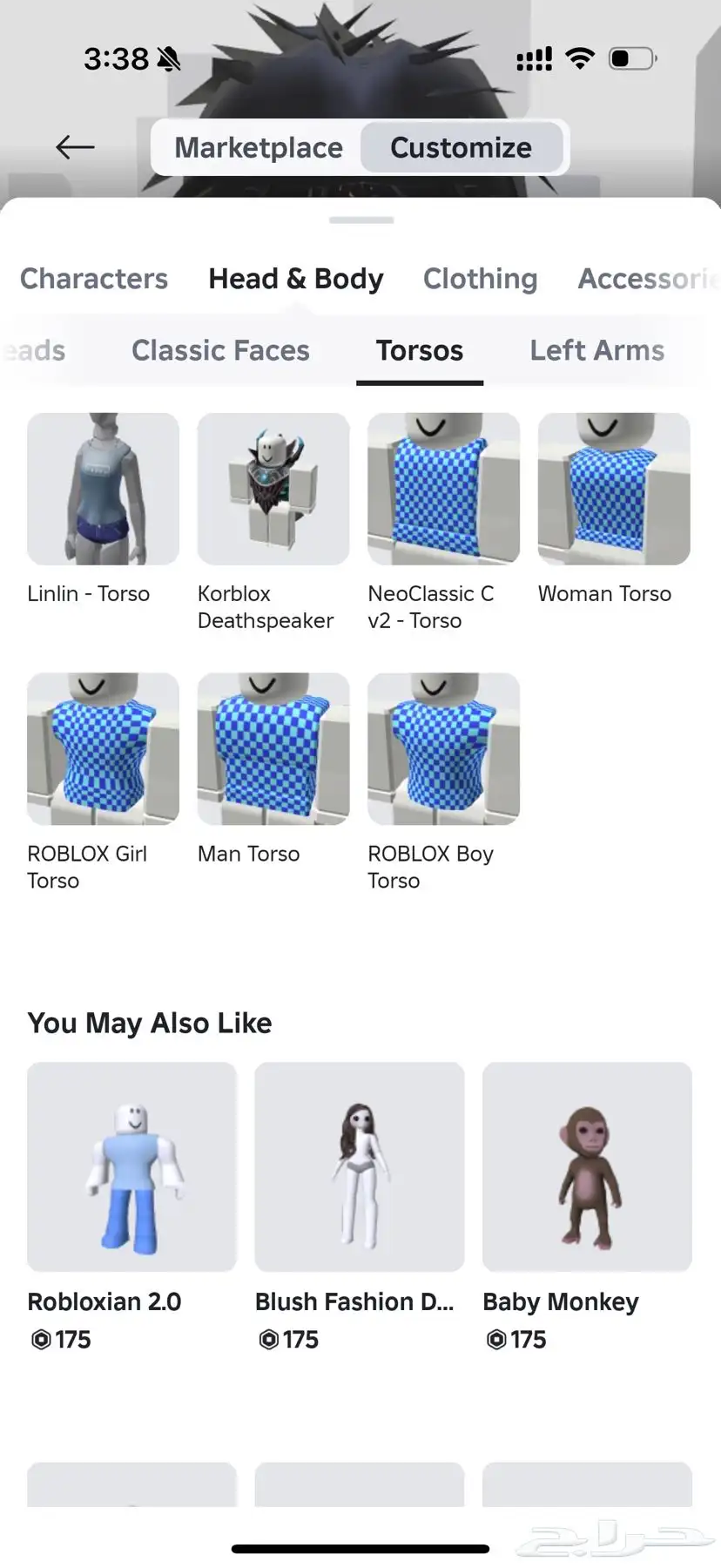Select the ROBLOX Girl Torso
The image size is (721, 1568).
(103, 748)
